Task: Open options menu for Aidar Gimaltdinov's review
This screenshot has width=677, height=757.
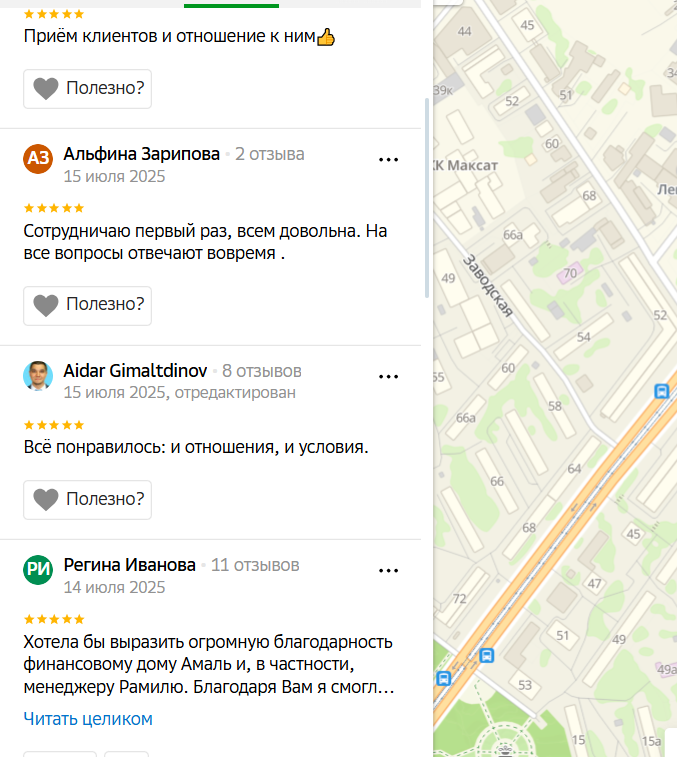Action: point(389,377)
